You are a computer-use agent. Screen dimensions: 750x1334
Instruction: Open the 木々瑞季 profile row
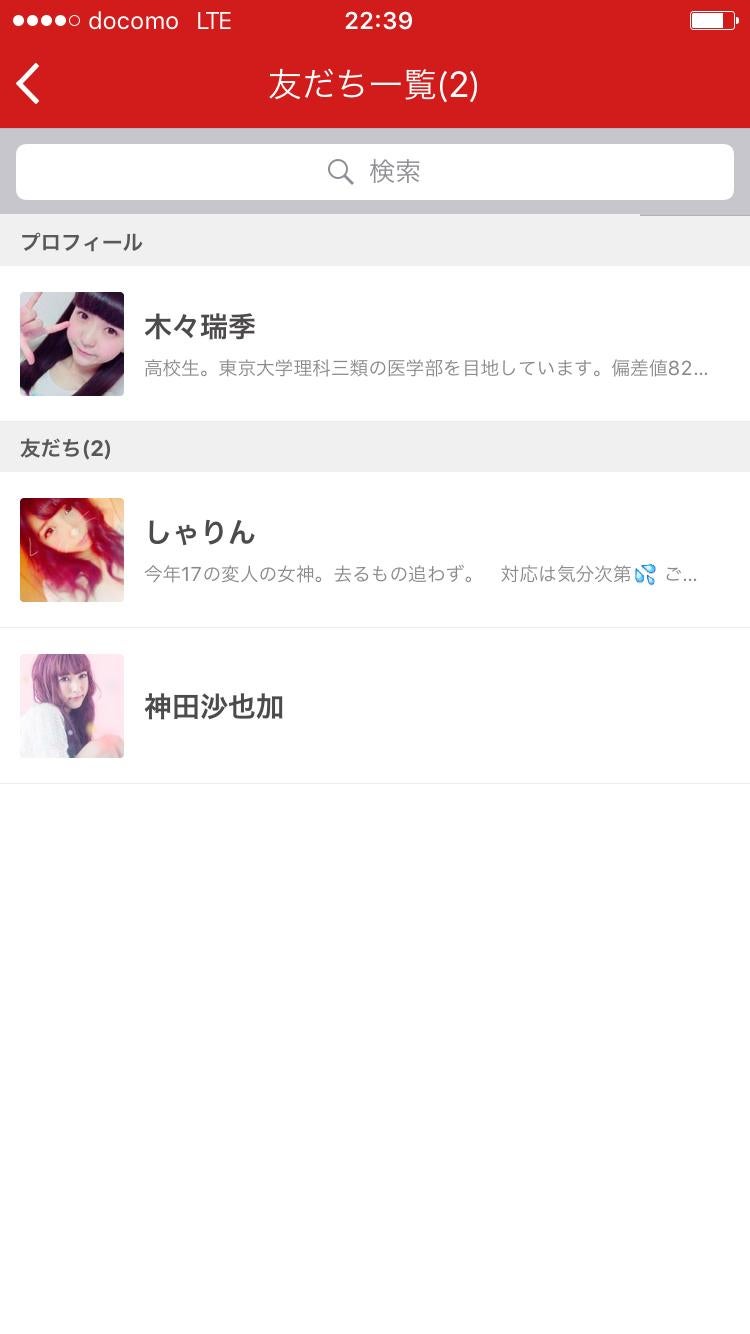(x=375, y=344)
